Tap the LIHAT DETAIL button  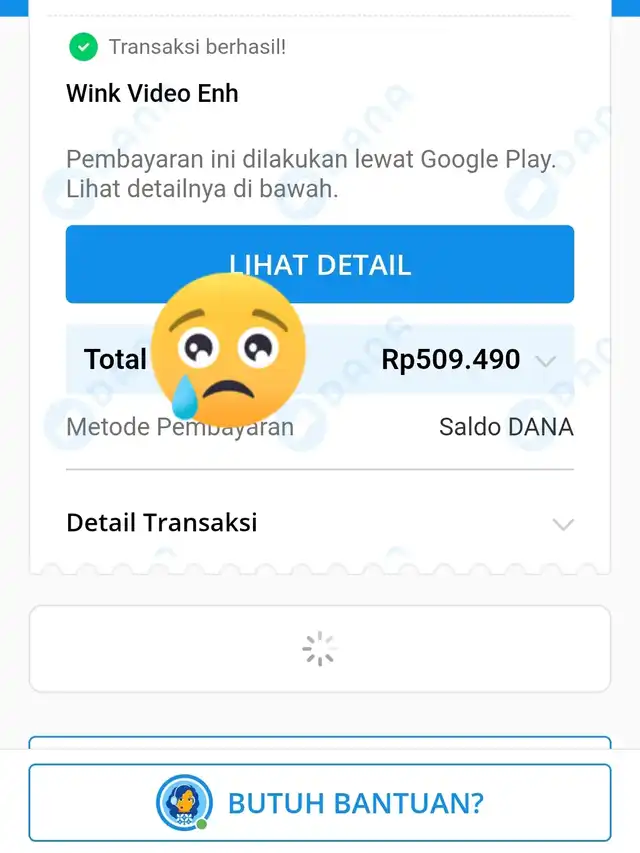320,264
